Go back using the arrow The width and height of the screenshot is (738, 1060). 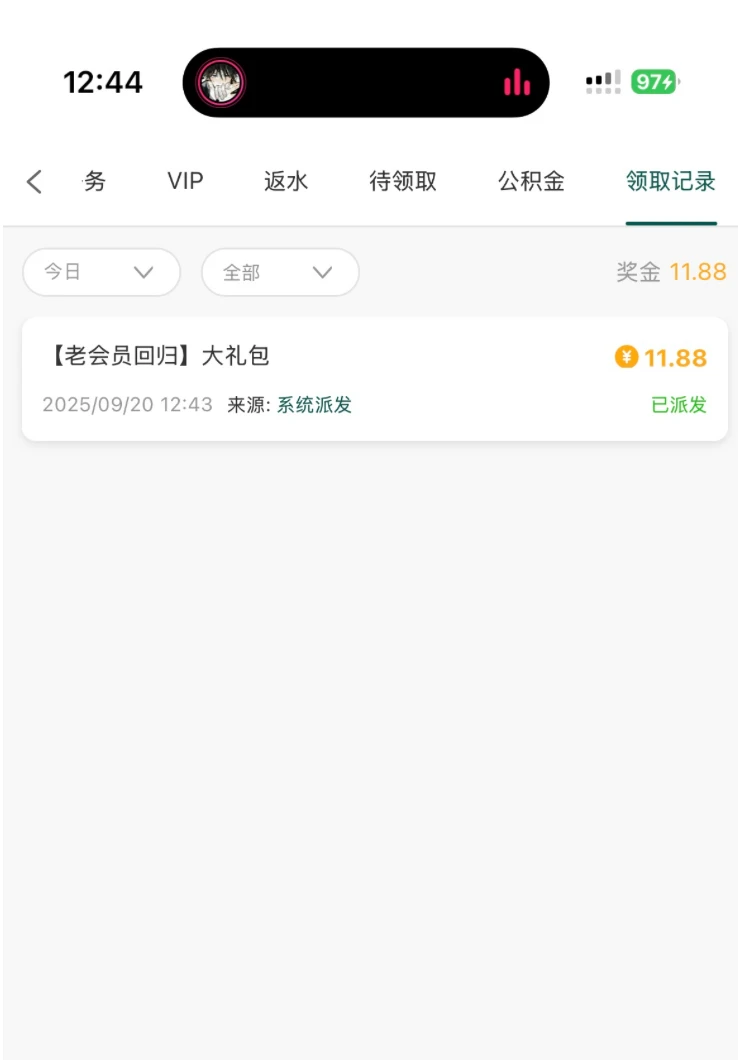[x=34, y=181]
